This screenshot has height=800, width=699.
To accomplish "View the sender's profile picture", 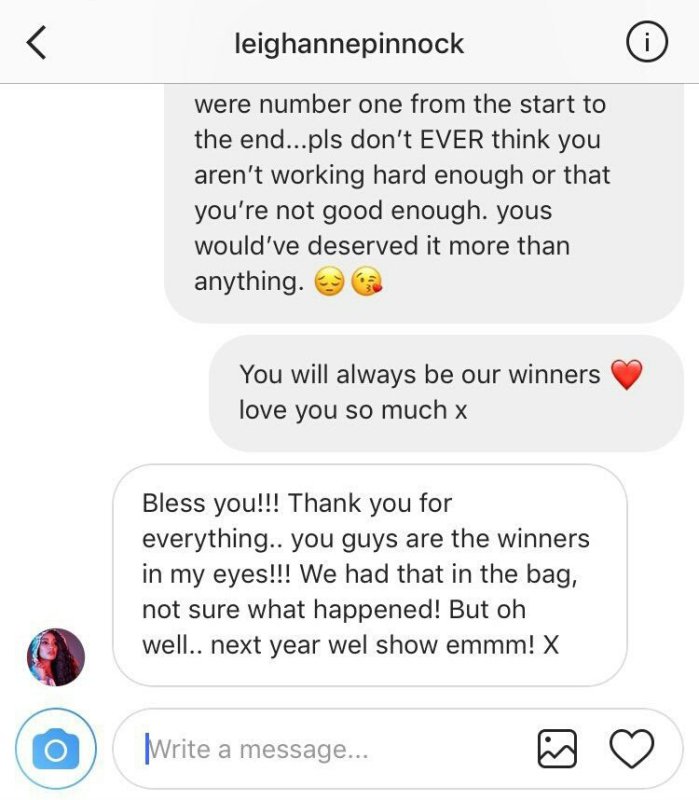I will (x=56, y=657).
